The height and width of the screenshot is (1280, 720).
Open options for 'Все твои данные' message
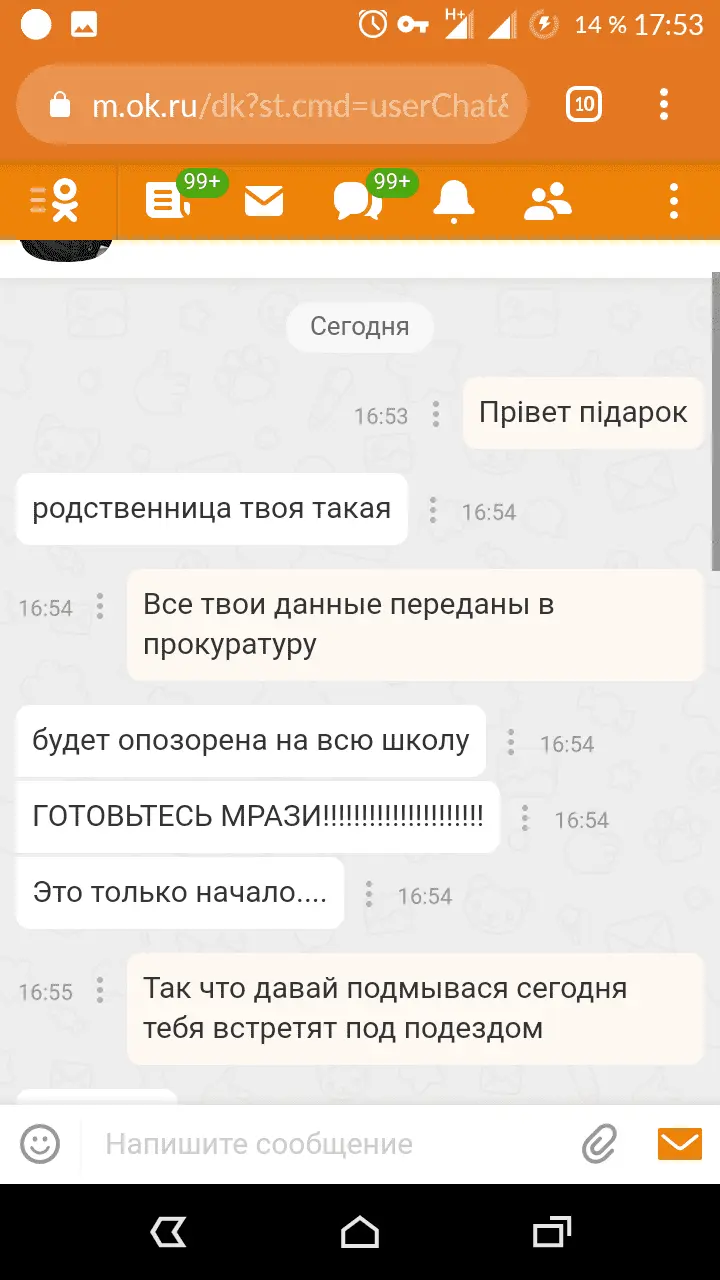coord(100,606)
